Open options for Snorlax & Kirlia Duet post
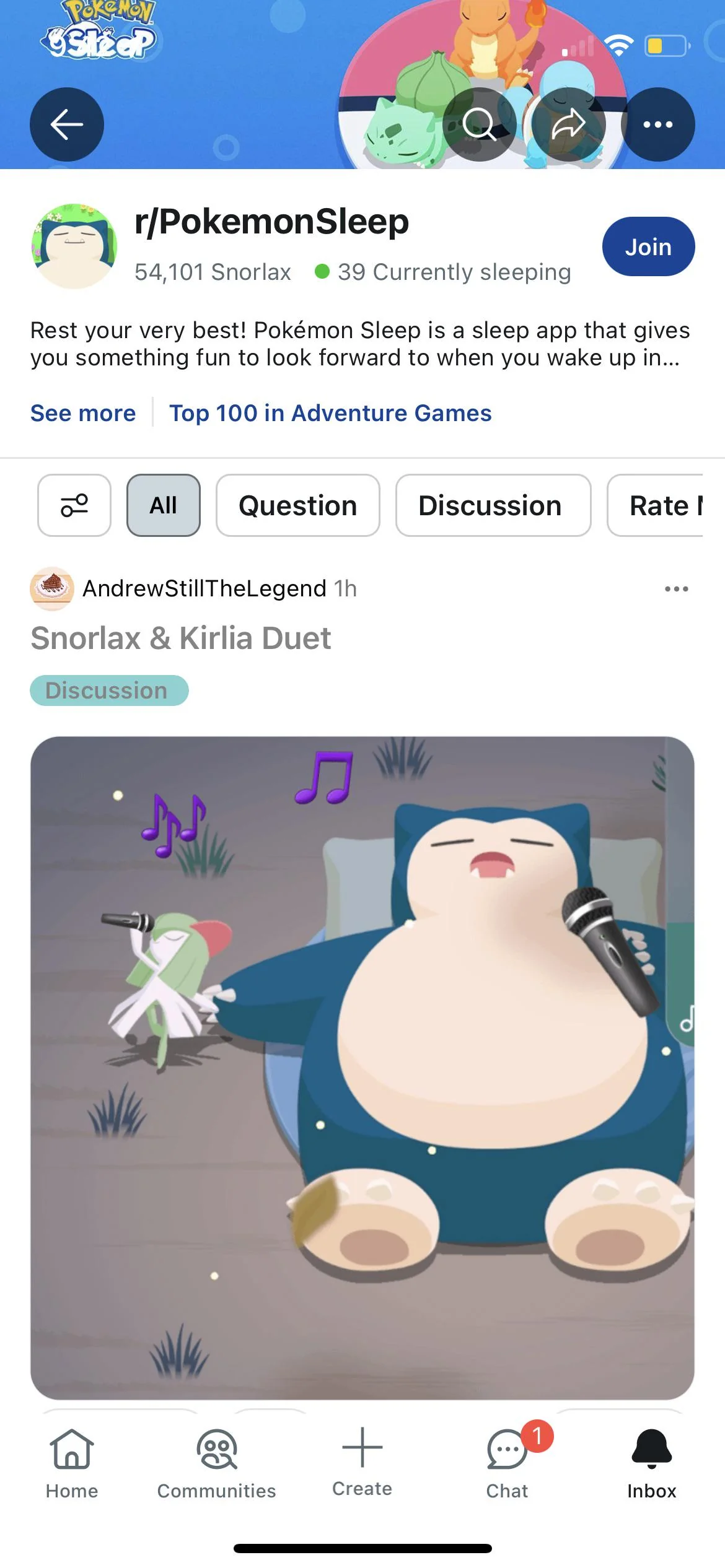The image size is (725, 1568). tap(676, 589)
